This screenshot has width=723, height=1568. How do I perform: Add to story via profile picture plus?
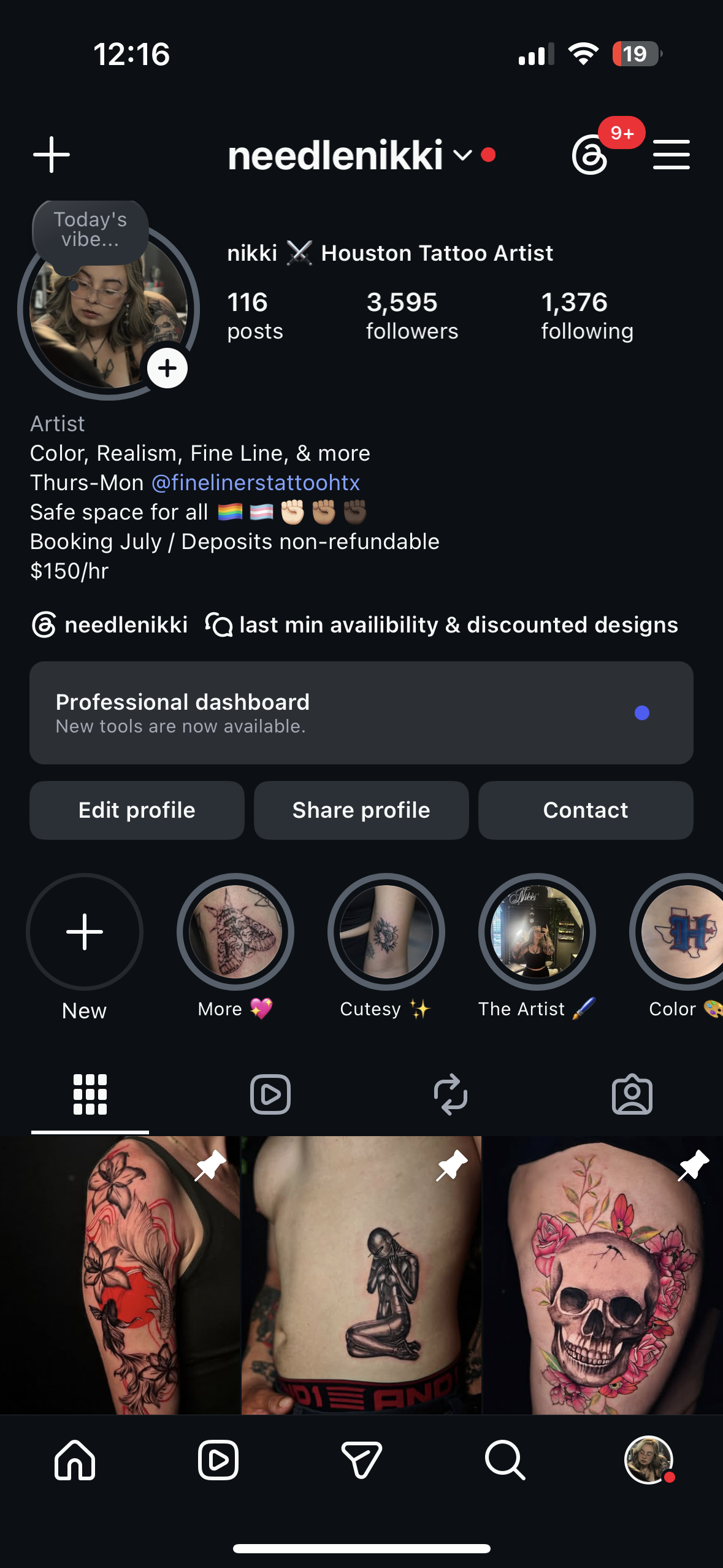coord(167,368)
